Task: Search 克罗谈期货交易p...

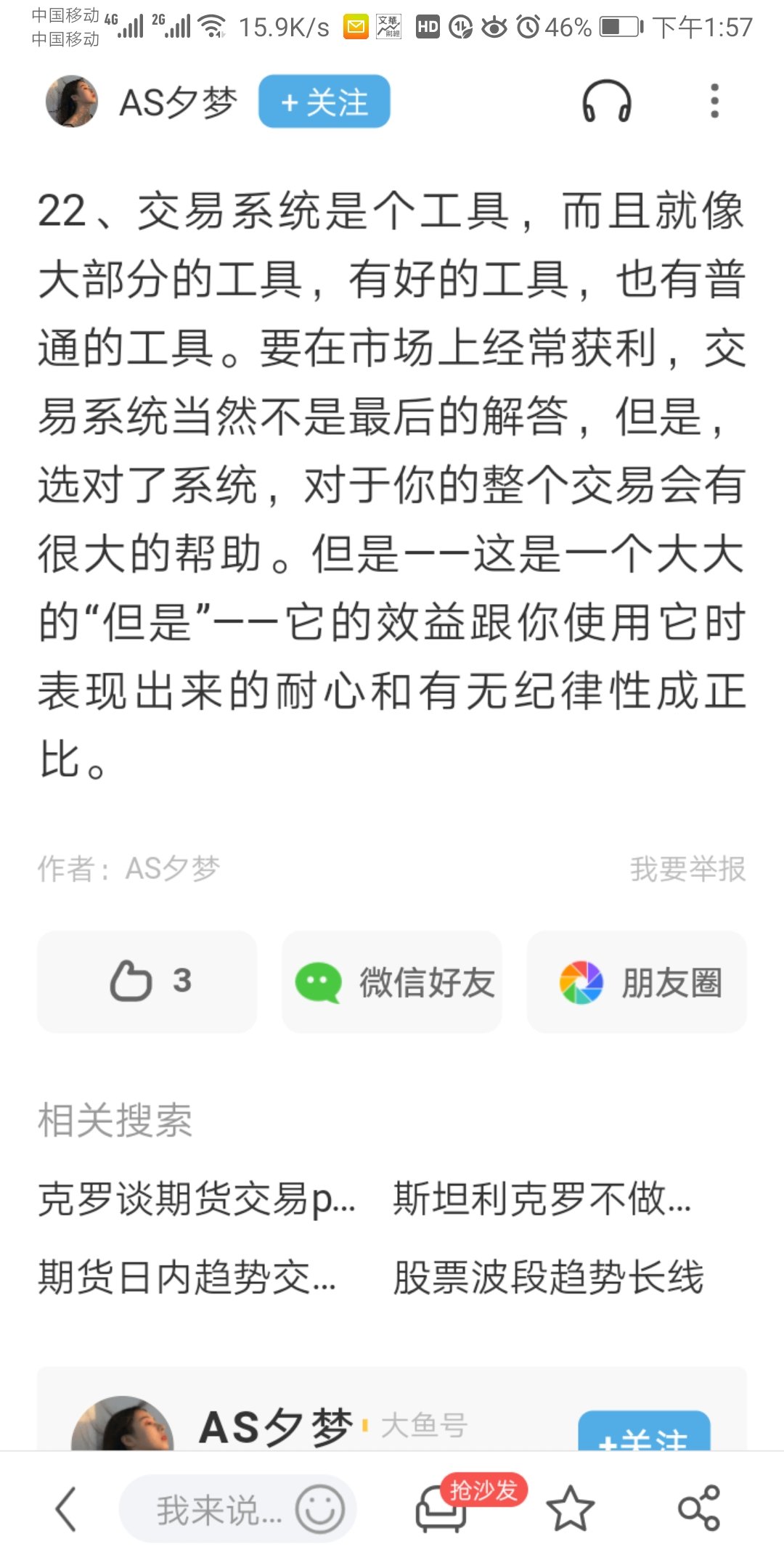Action: (x=197, y=1199)
